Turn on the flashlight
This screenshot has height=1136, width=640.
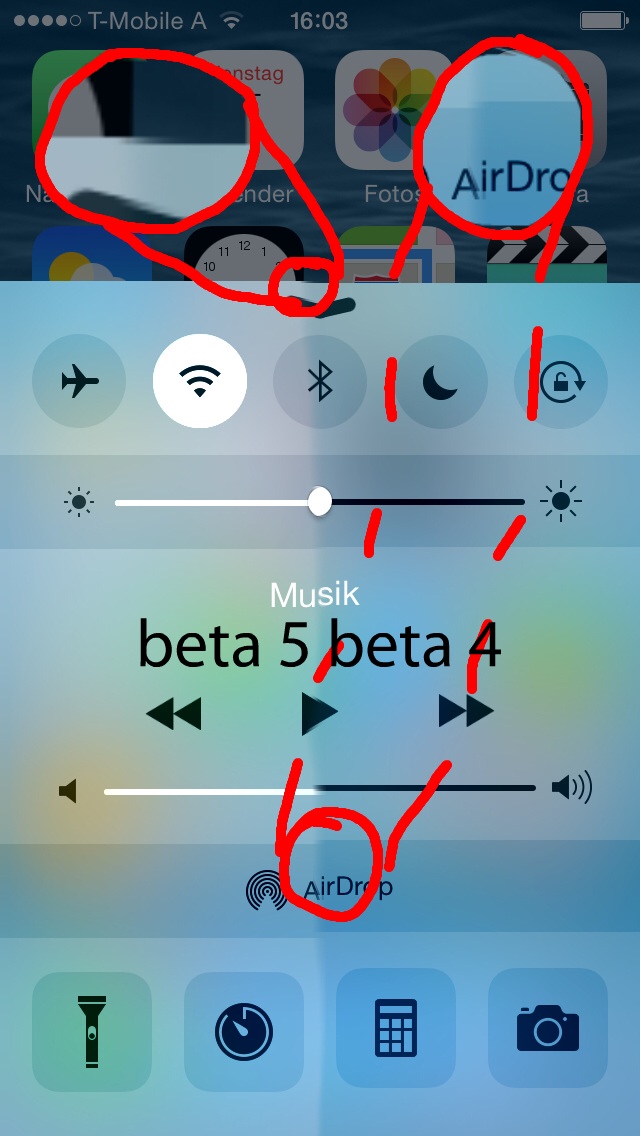pos(92,1030)
